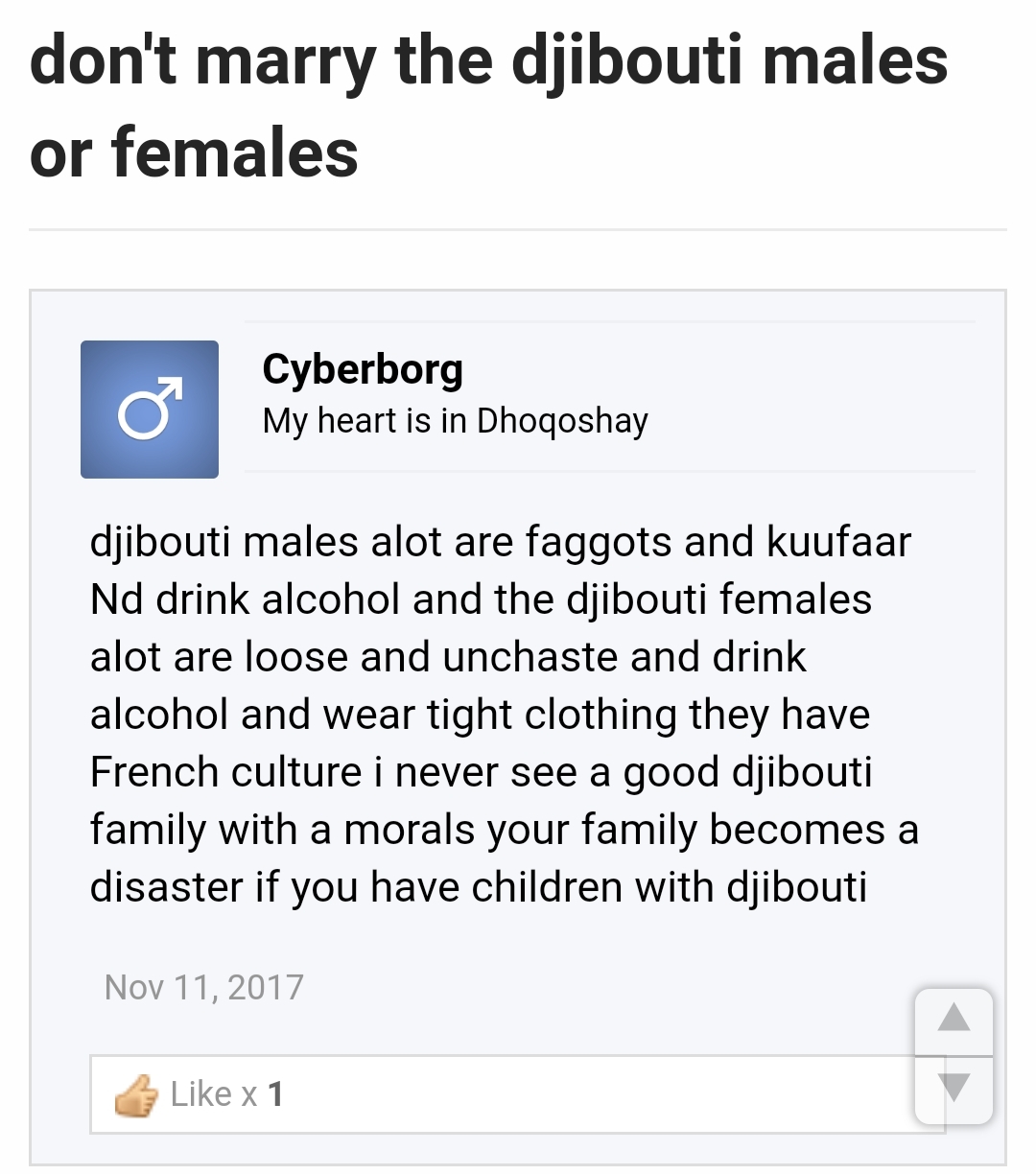The width and height of the screenshot is (1036, 1174).
Task: Open Cyberborg's profile avatar
Action: [150, 410]
